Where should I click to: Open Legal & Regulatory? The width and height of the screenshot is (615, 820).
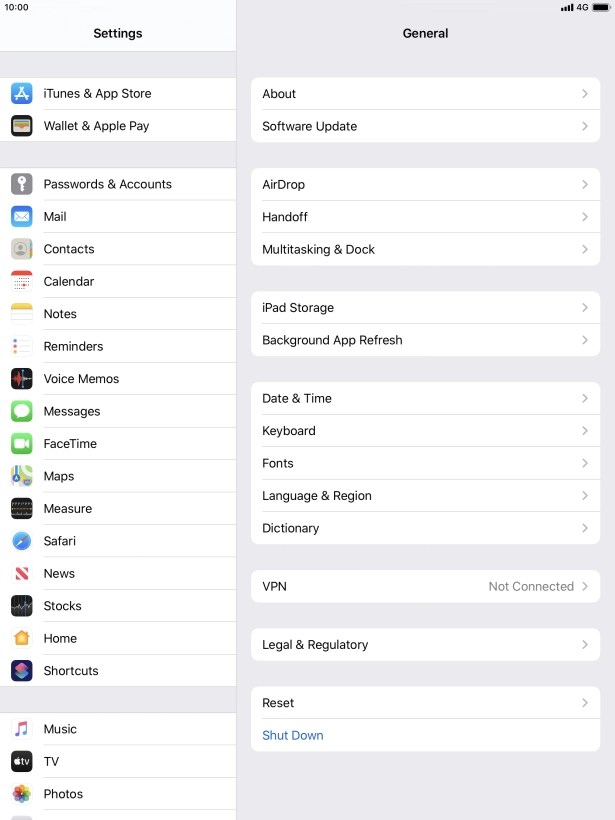pos(425,645)
